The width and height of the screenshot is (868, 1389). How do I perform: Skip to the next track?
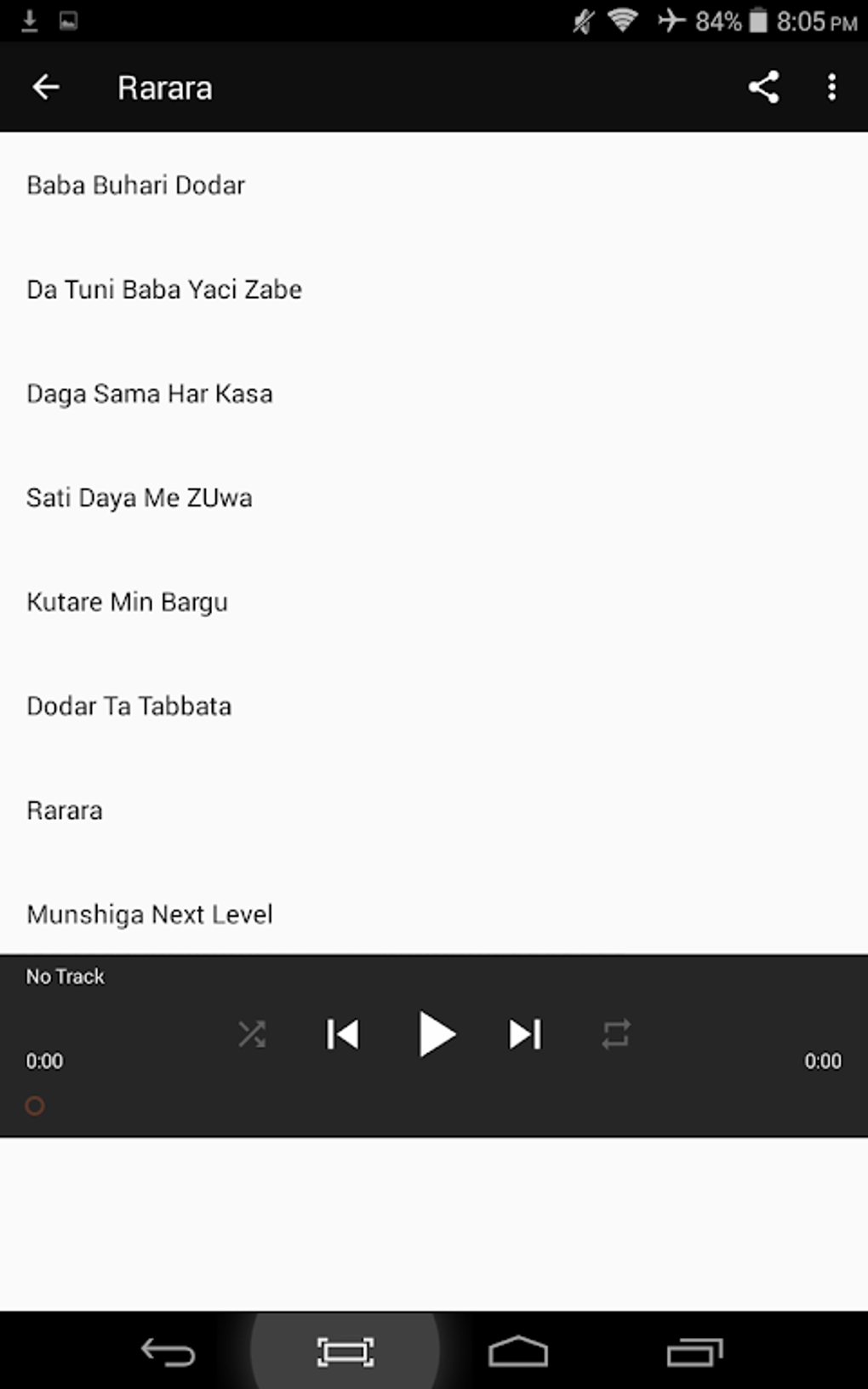tap(525, 1034)
